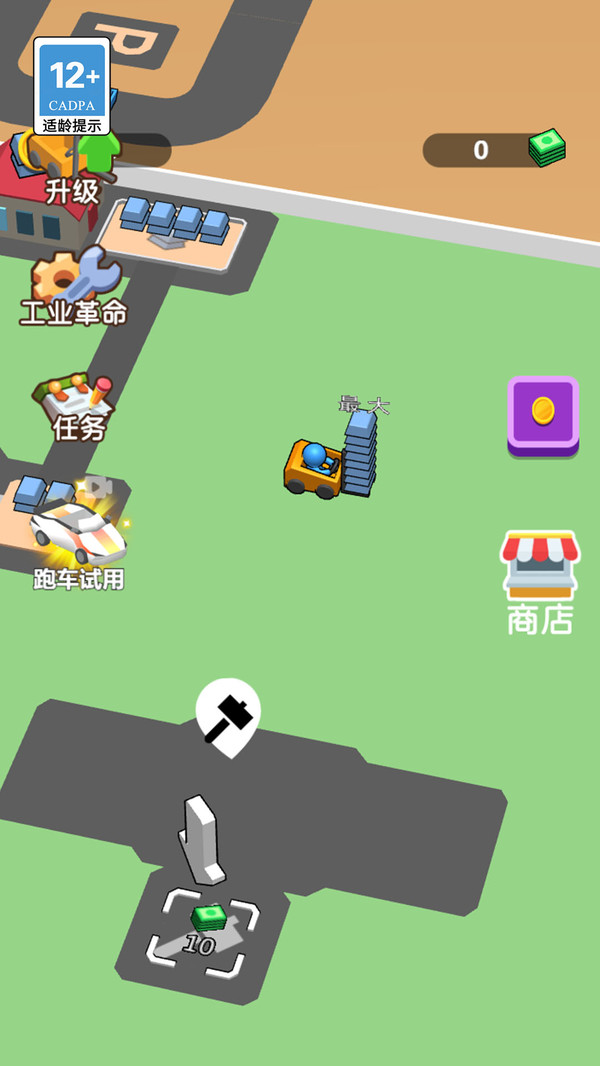Image resolution: width=600 pixels, height=1066 pixels.
Task: Tap the purple coin button
Action: point(543,415)
